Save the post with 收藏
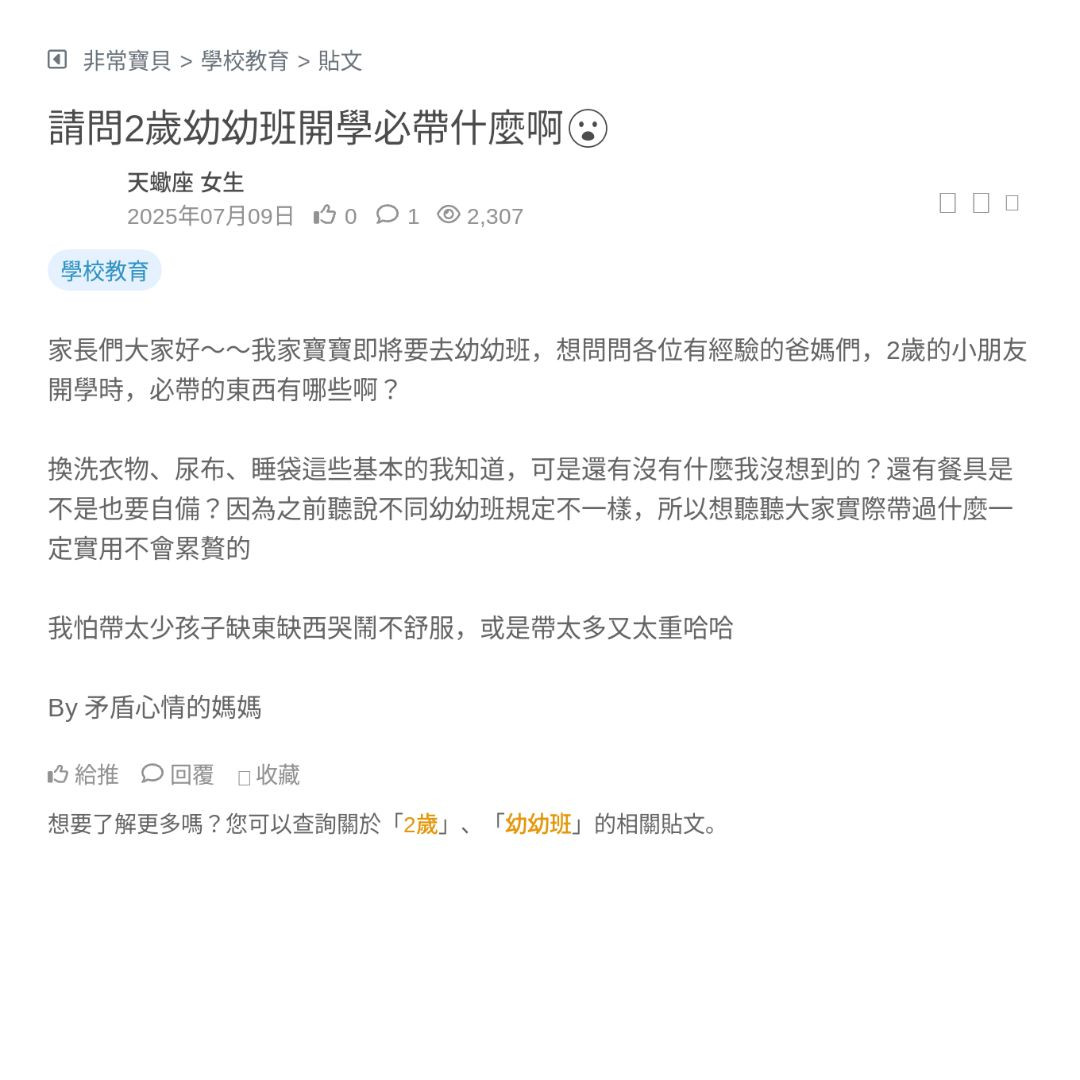 (x=269, y=775)
